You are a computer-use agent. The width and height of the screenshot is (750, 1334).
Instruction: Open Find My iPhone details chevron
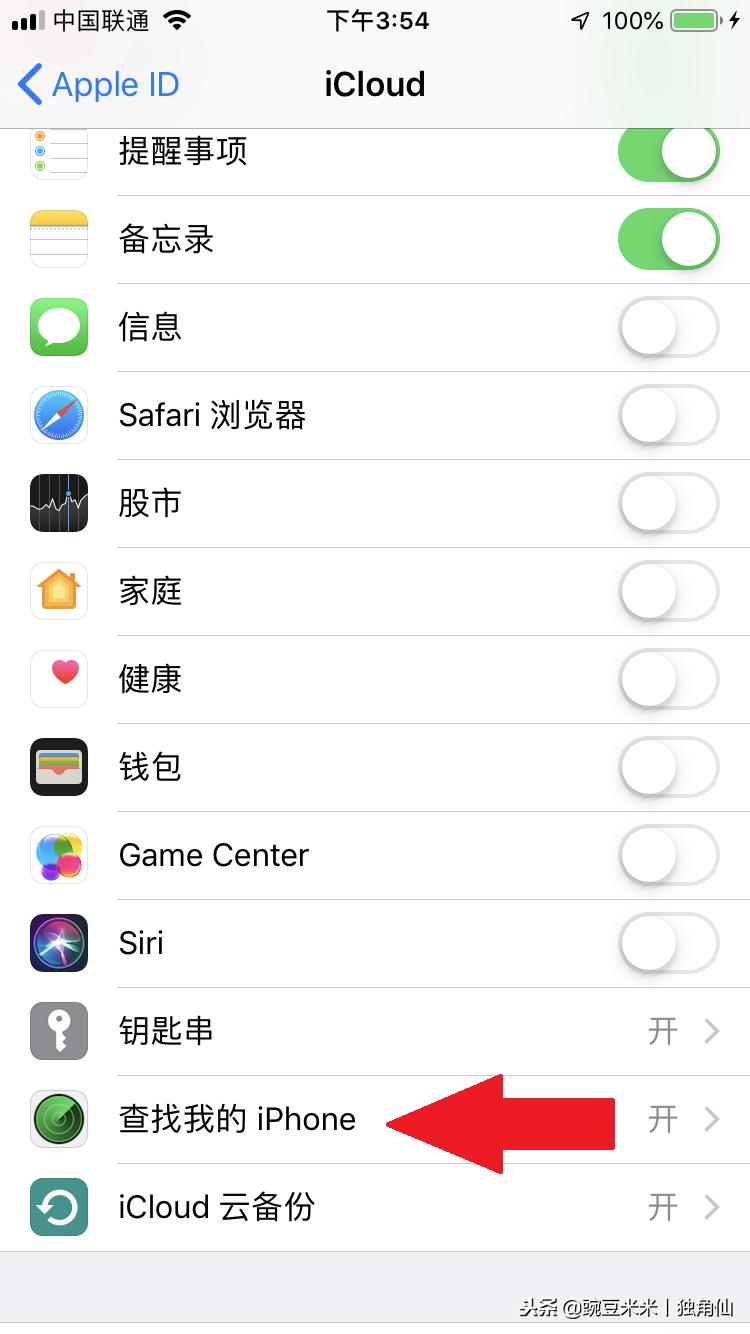click(712, 1119)
